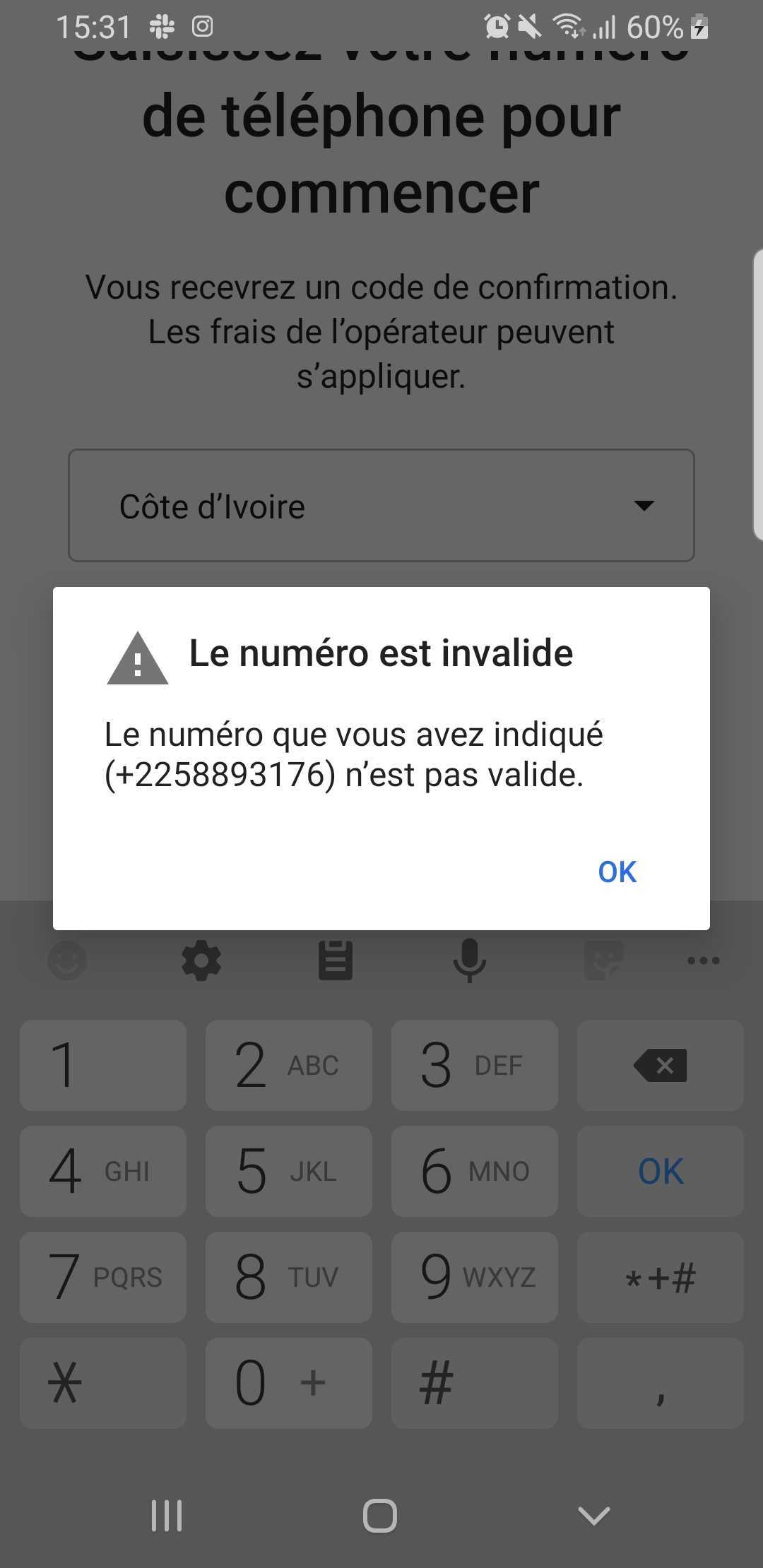The width and height of the screenshot is (763, 1568).
Task: Open the clipboard panel on keyboard
Action: (x=335, y=961)
